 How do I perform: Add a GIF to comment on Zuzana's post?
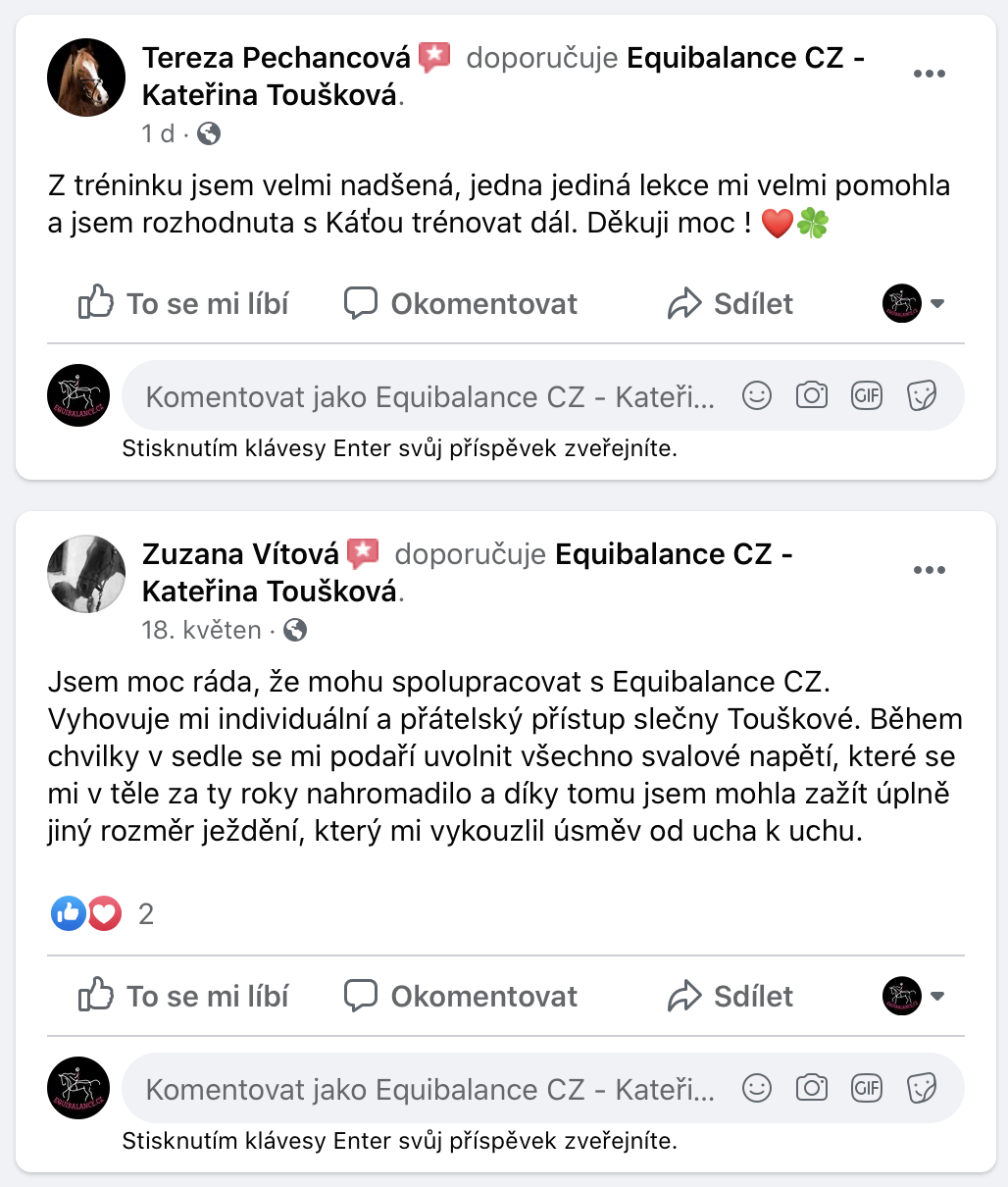(x=867, y=1089)
